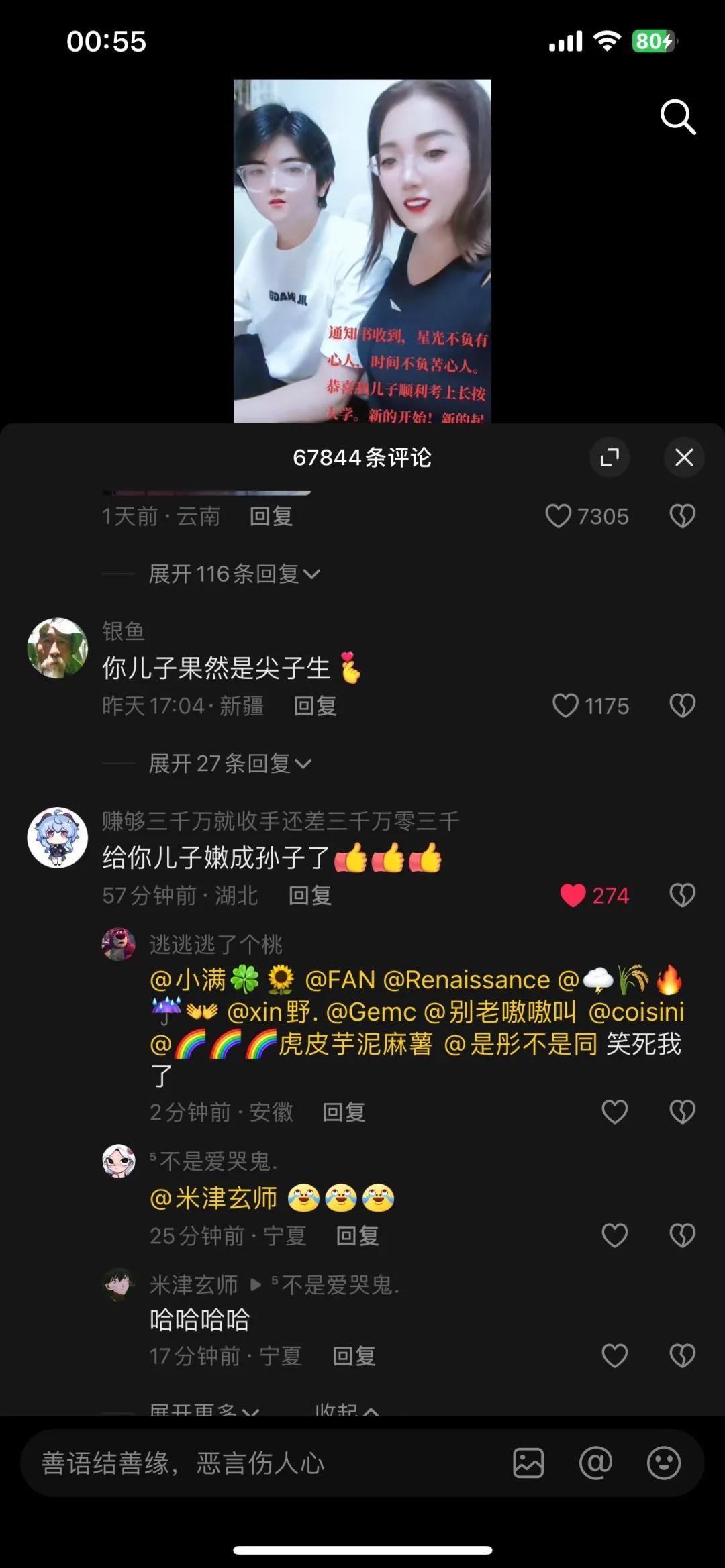The image size is (725, 1568).
Task: Open the search magnifier icon
Action: coord(678,117)
